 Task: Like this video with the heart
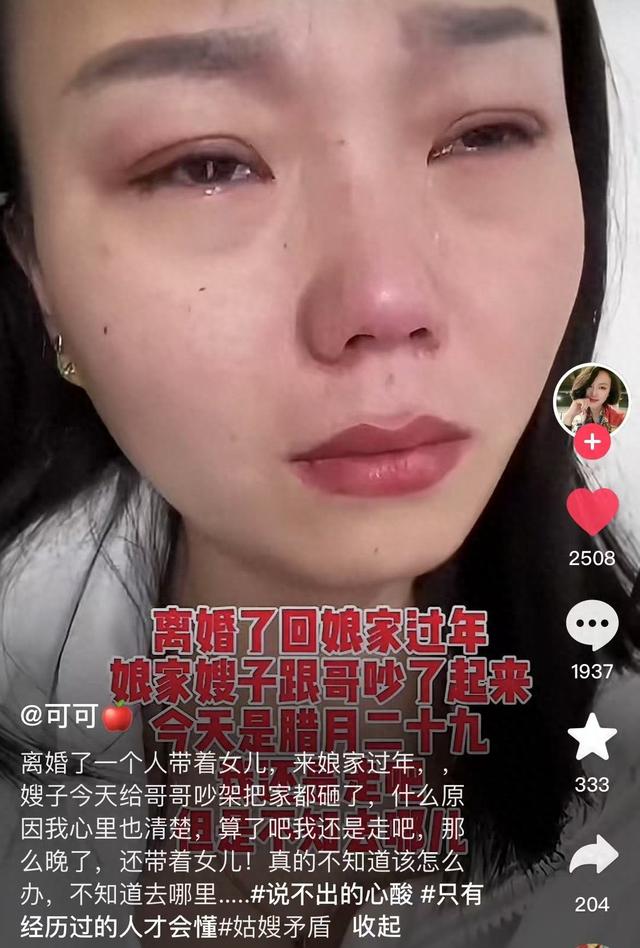click(x=592, y=510)
